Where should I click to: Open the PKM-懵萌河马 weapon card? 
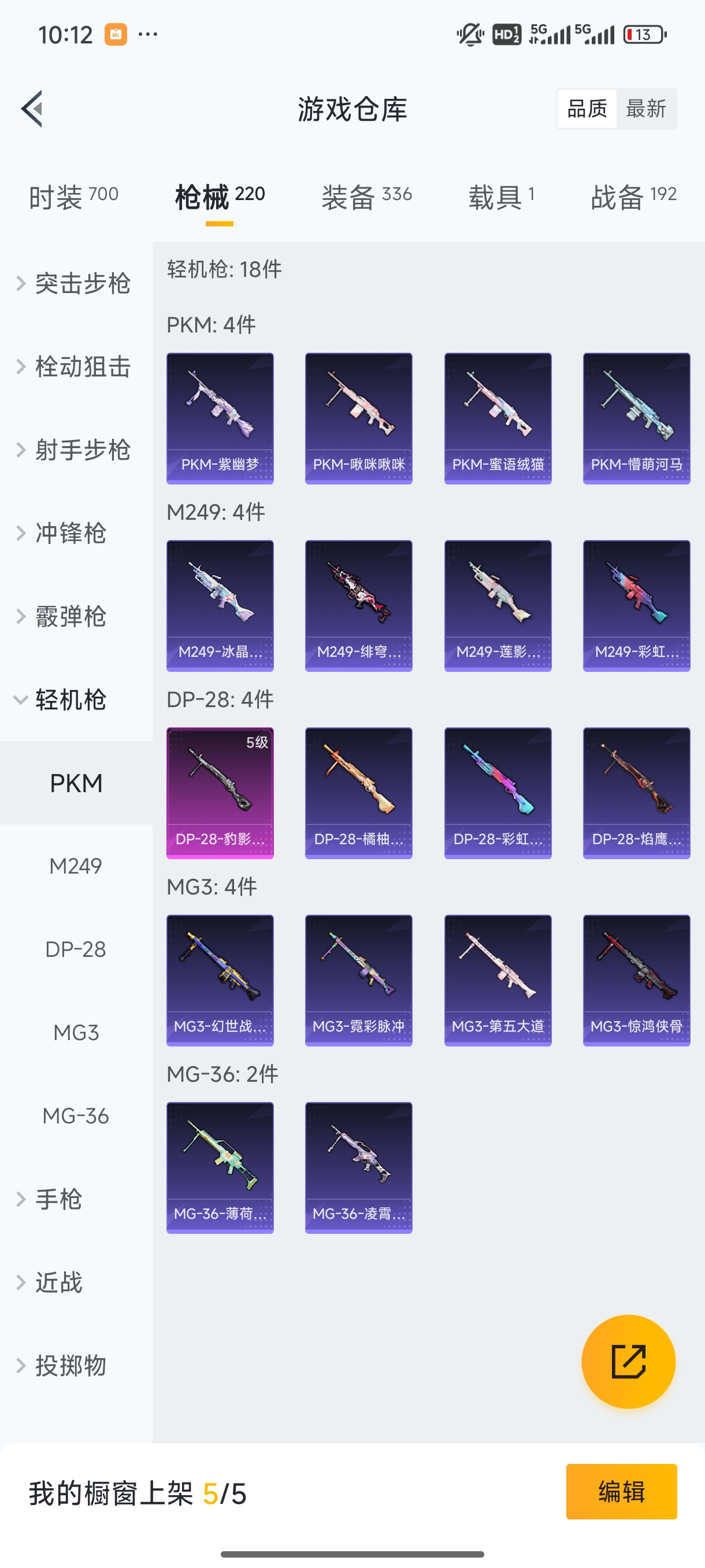coord(636,418)
